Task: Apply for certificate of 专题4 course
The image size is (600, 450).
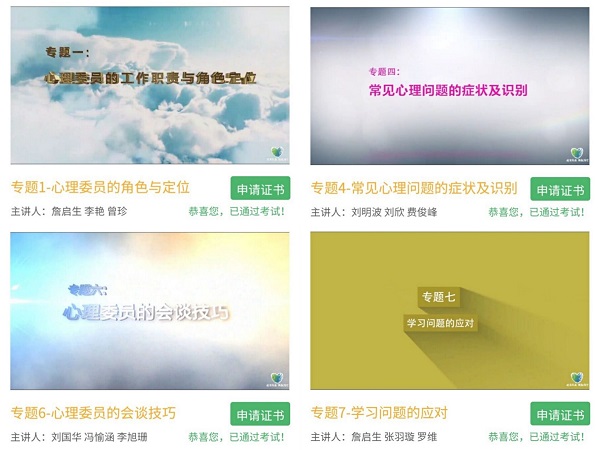Action: point(559,189)
